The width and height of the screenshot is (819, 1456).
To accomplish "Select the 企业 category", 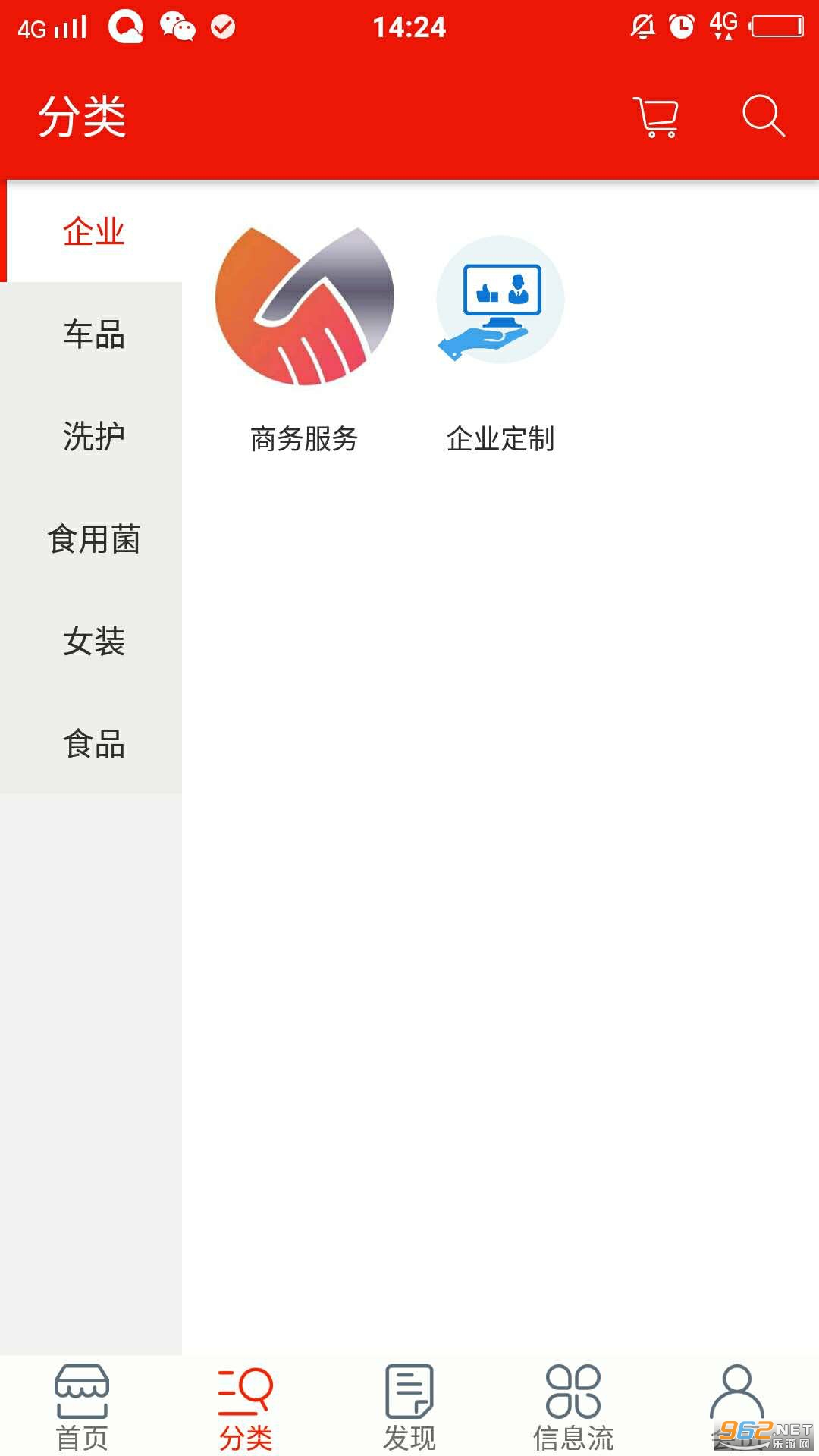I will 93,231.
